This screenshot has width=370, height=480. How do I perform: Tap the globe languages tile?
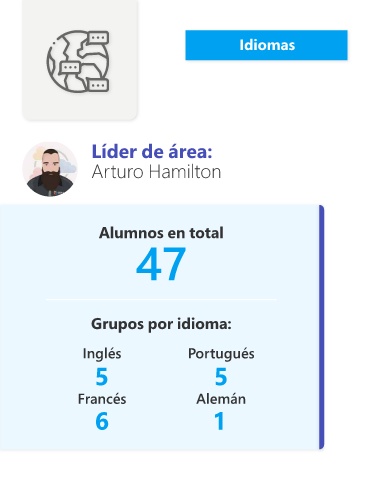pos(80,59)
